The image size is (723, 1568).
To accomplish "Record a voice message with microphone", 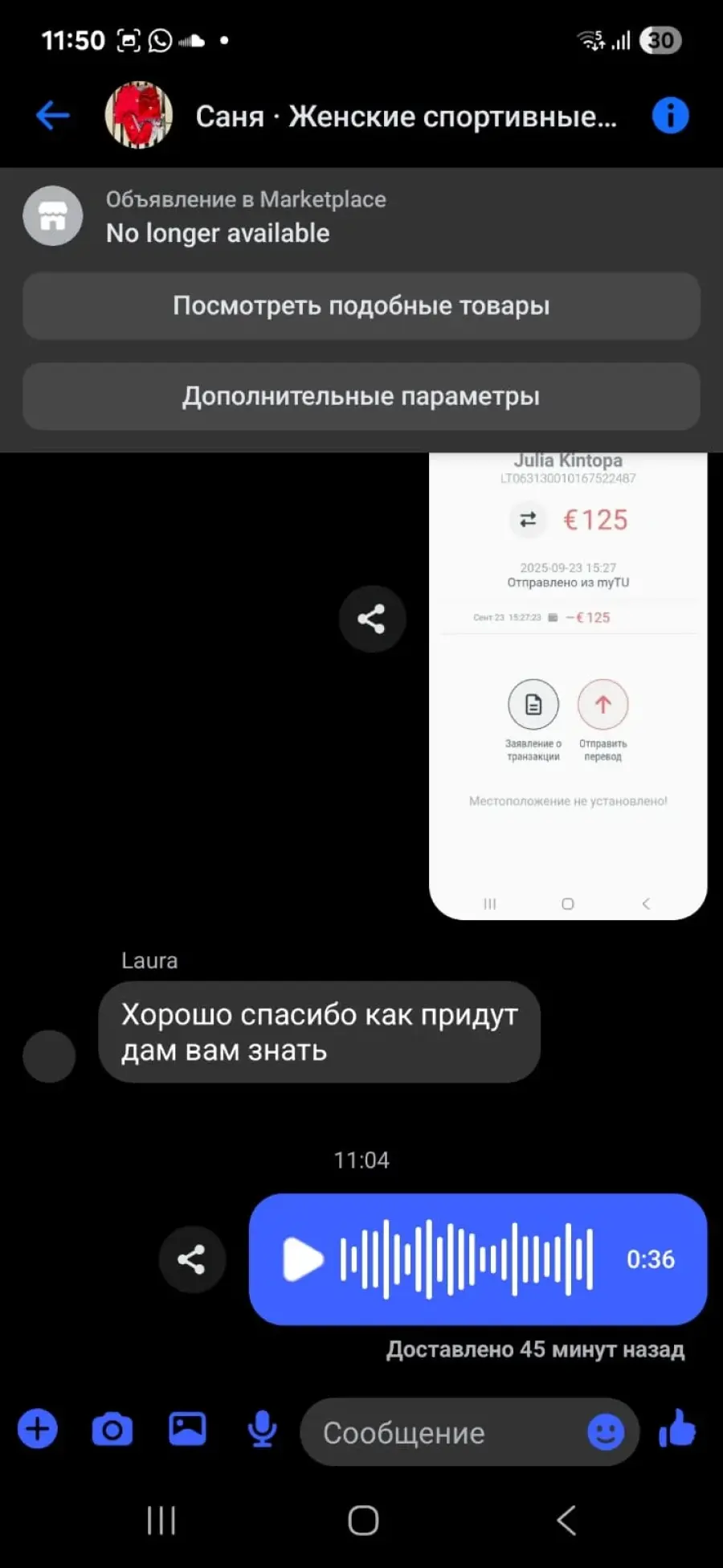I will click(262, 1430).
